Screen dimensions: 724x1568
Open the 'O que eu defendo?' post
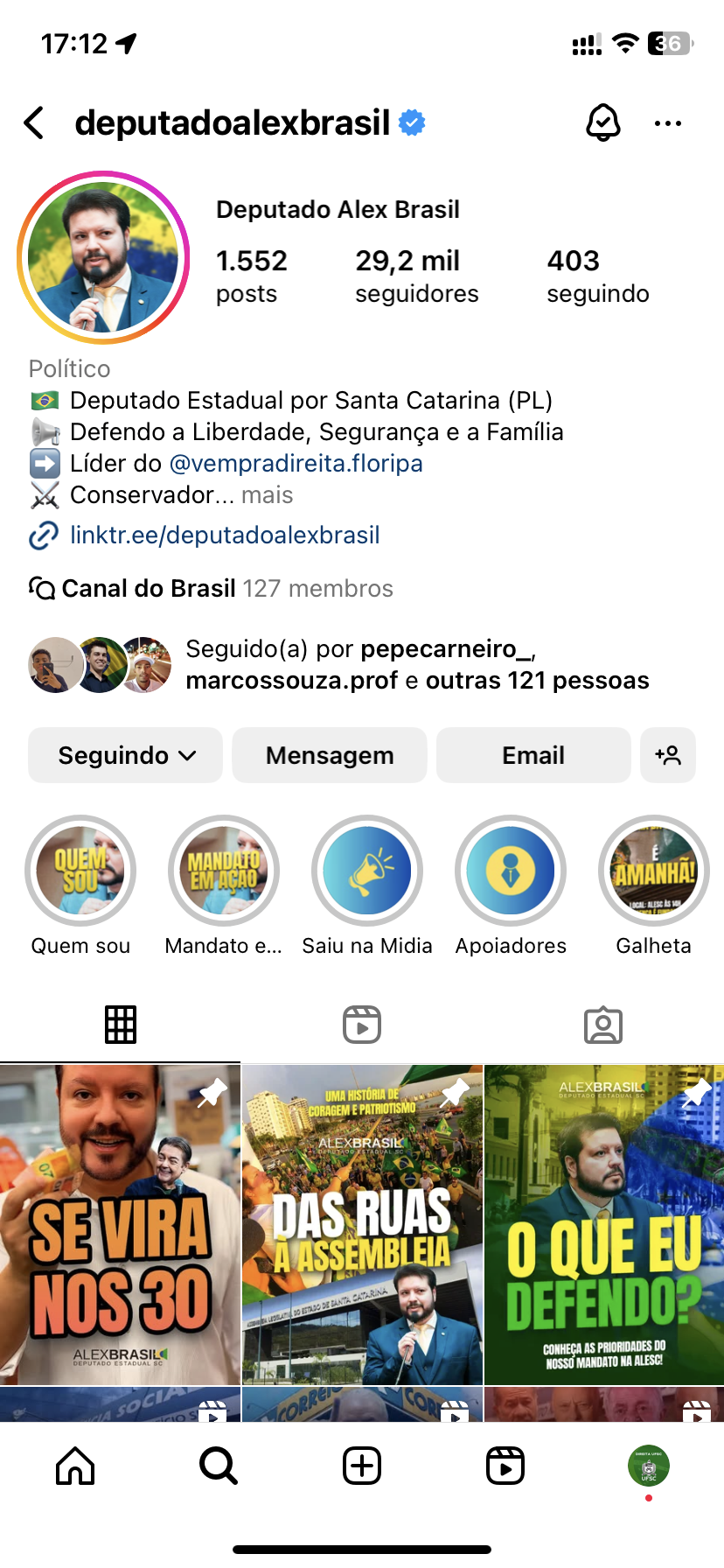(604, 1225)
